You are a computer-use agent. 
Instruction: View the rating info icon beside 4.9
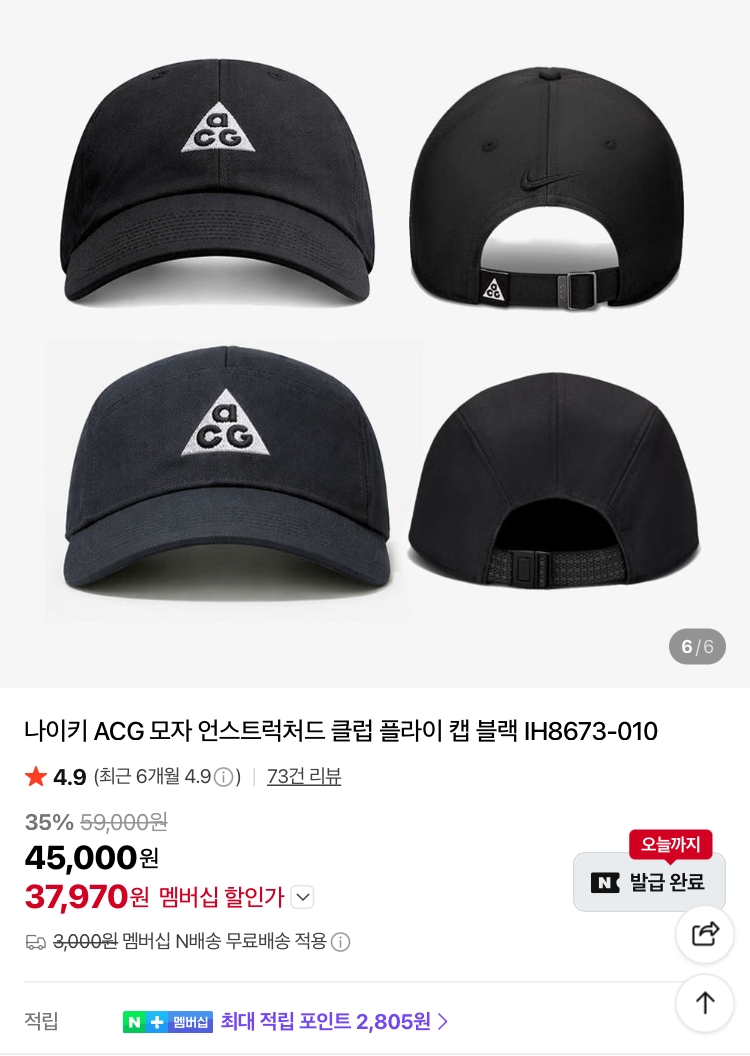coord(223,777)
